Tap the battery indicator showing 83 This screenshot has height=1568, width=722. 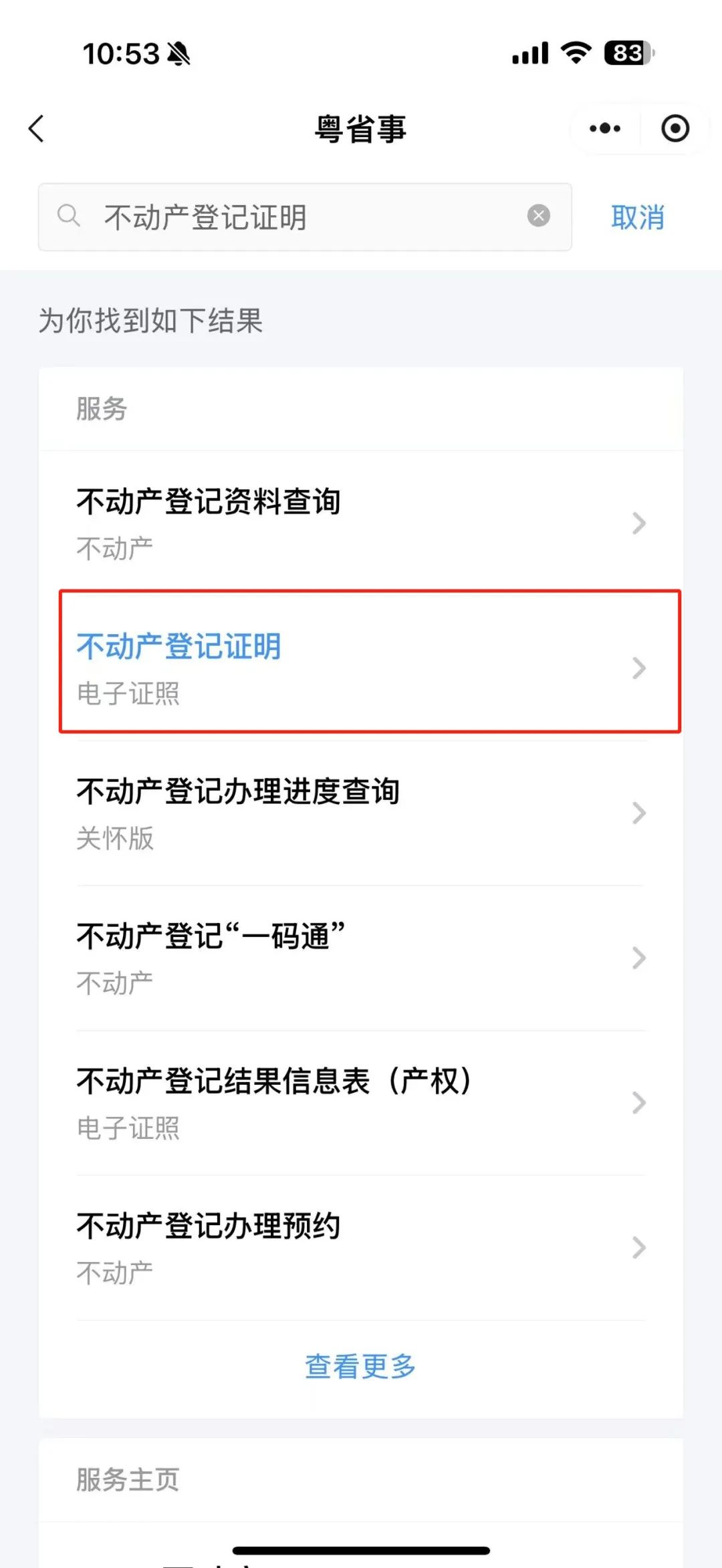pyautogui.click(x=627, y=53)
